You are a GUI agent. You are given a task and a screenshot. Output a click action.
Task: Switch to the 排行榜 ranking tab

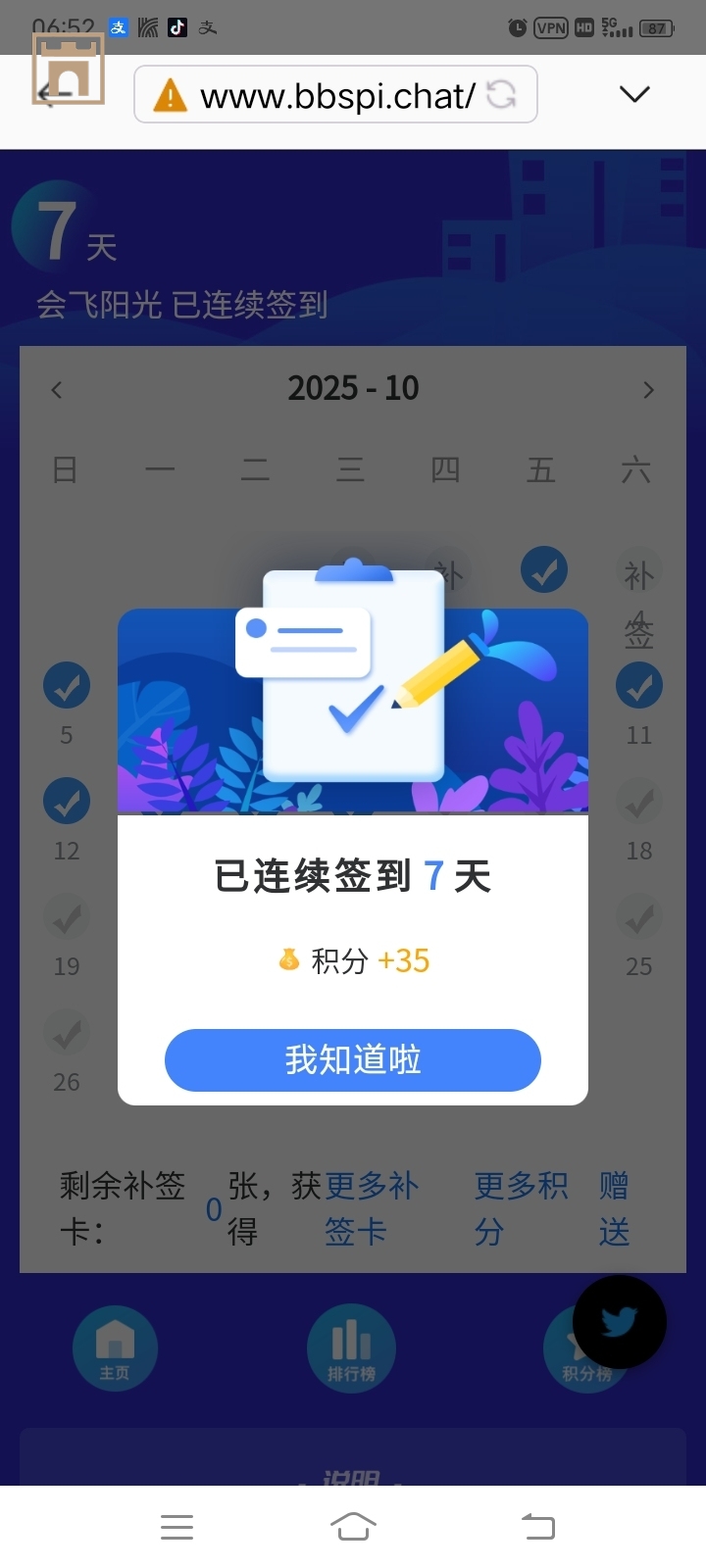[351, 1347]
